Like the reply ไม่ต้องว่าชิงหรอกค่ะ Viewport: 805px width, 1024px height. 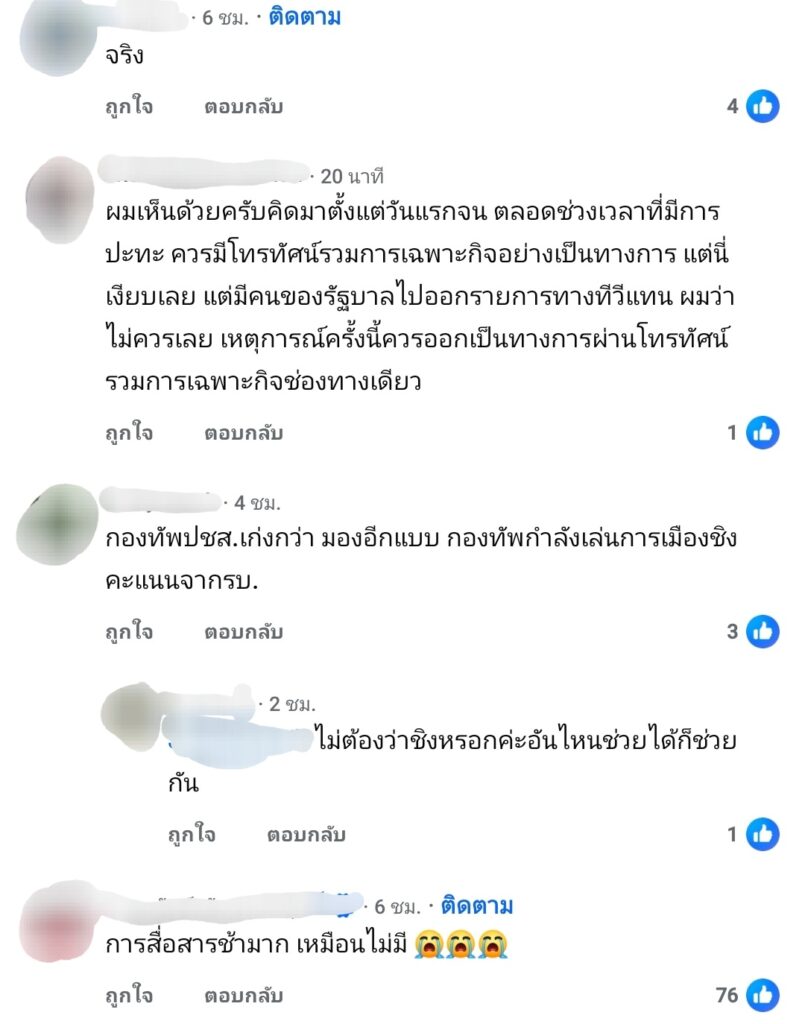191,834
